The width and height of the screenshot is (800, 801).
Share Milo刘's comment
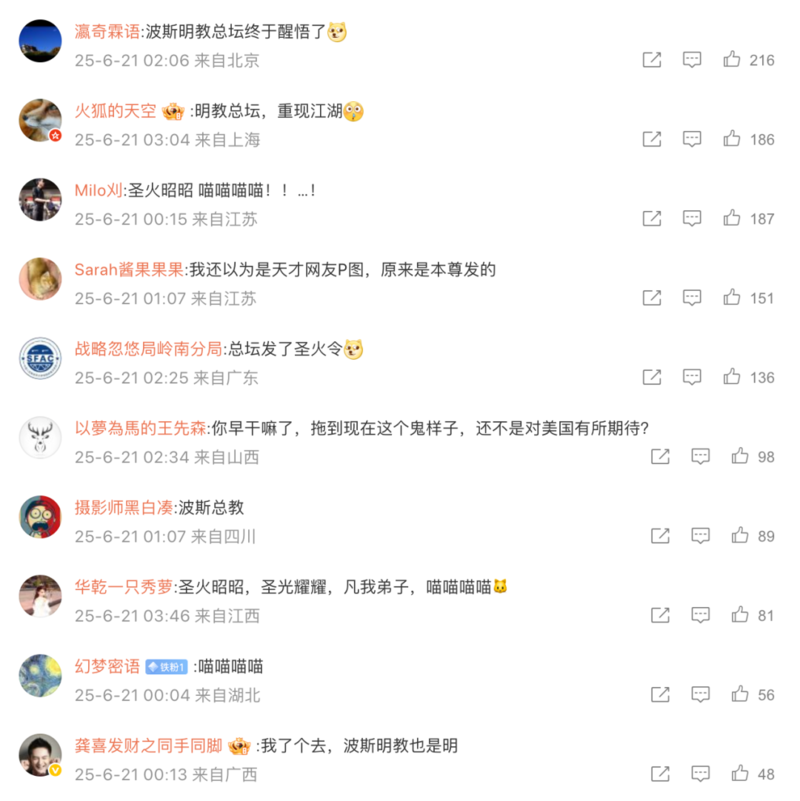(x=652, y=218)
